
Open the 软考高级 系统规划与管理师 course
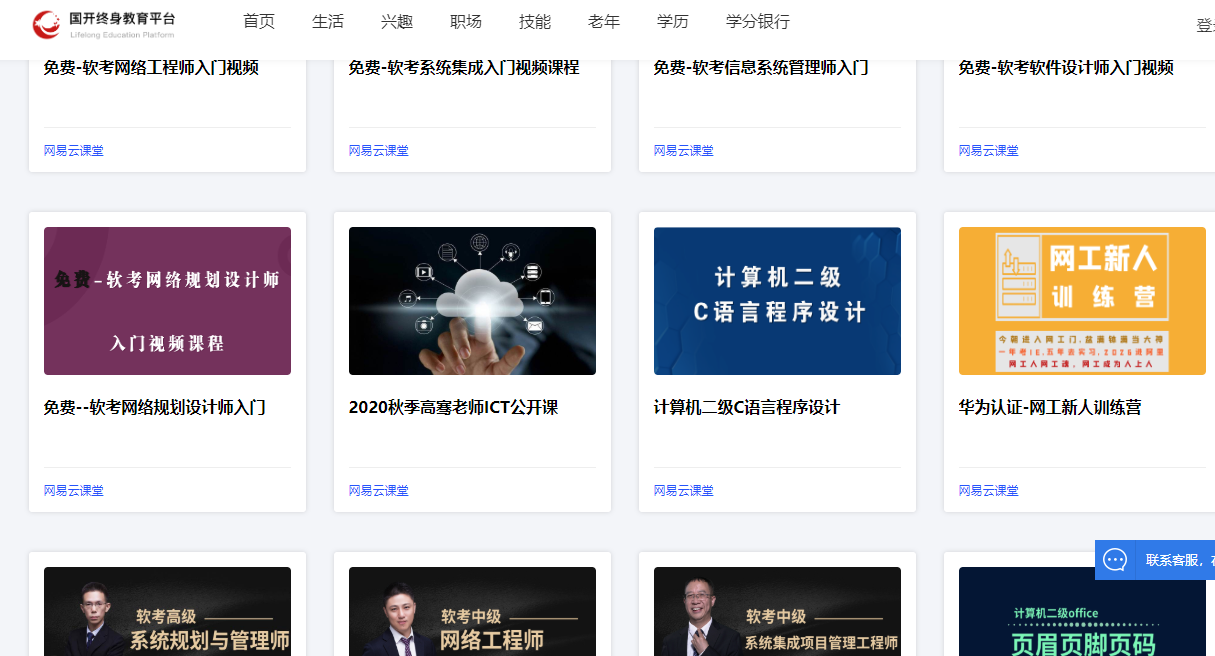pyautogui.click(x=167, y=612)
